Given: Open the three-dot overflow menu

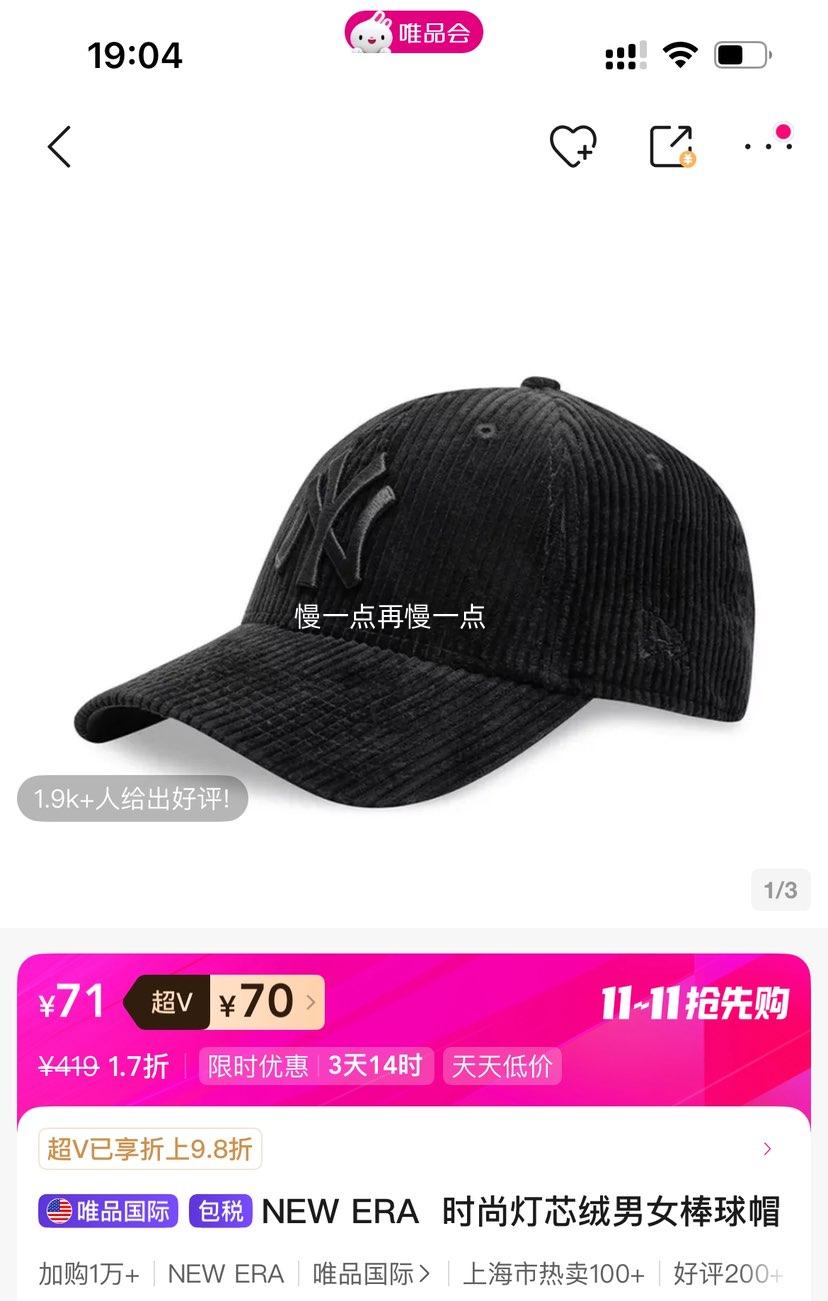Looking at the screenshot, I should pos(767,146).
